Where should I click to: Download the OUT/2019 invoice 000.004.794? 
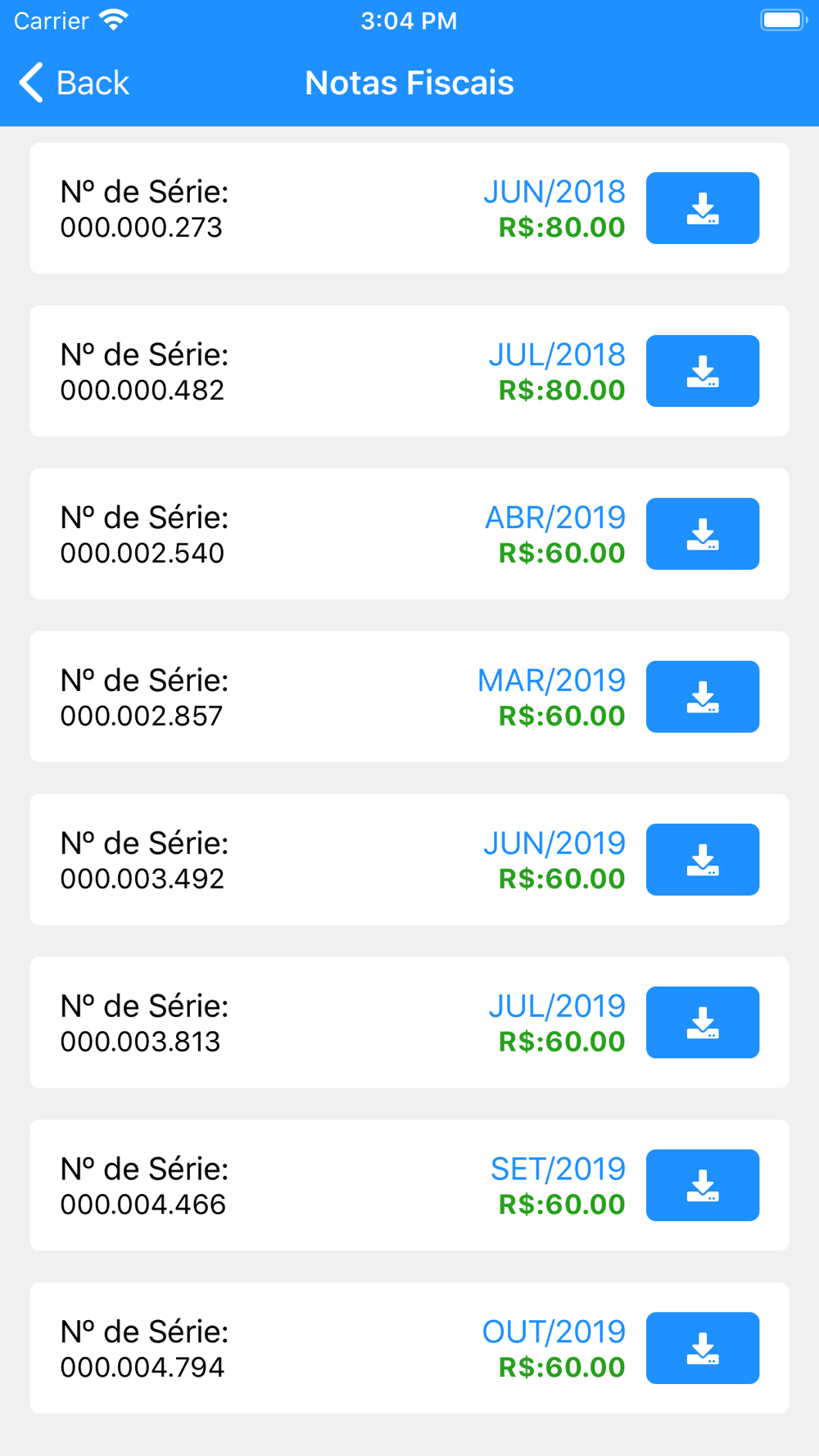click(x=703, y=1348)
